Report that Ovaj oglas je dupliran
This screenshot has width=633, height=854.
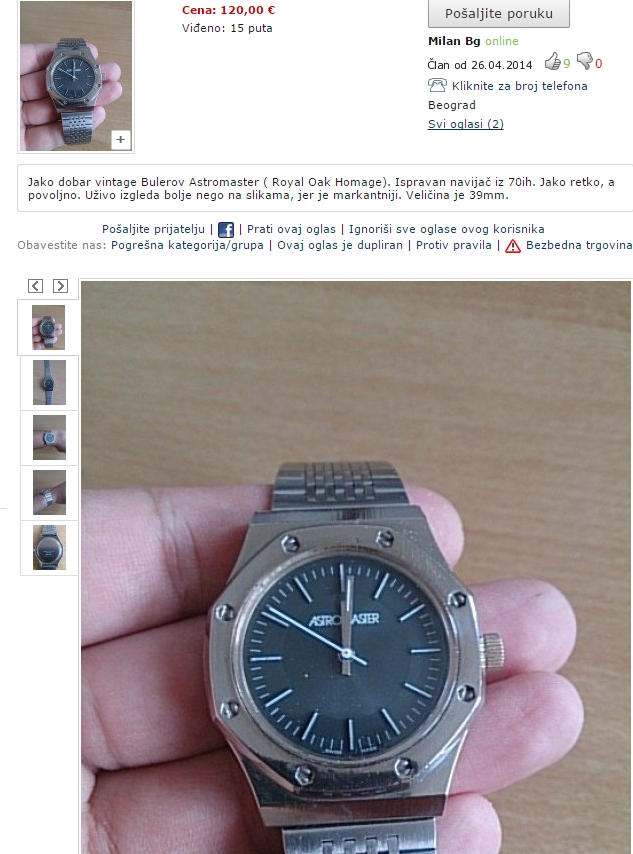[x=340, y=245]
